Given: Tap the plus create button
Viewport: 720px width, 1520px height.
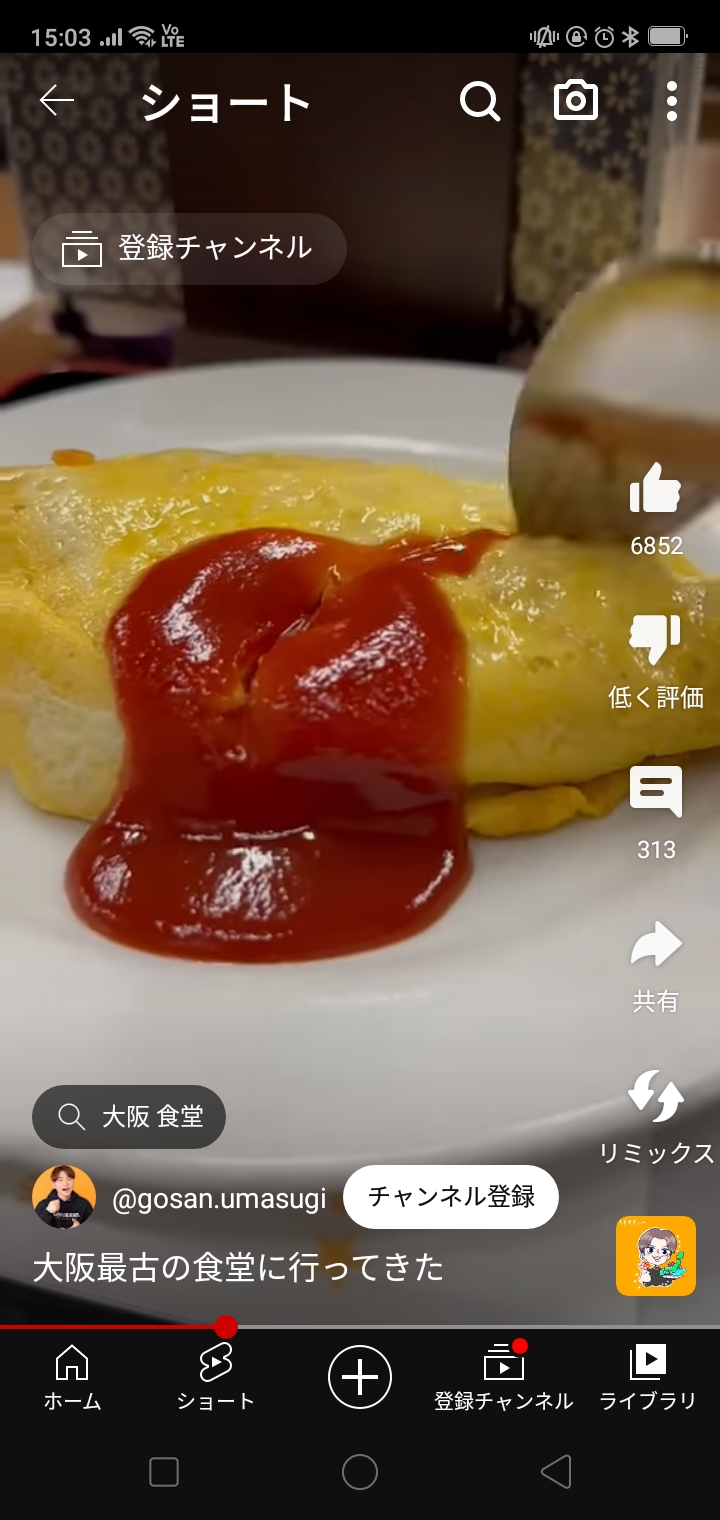Looking at the screenshot, I should (x=360, y=1377).
